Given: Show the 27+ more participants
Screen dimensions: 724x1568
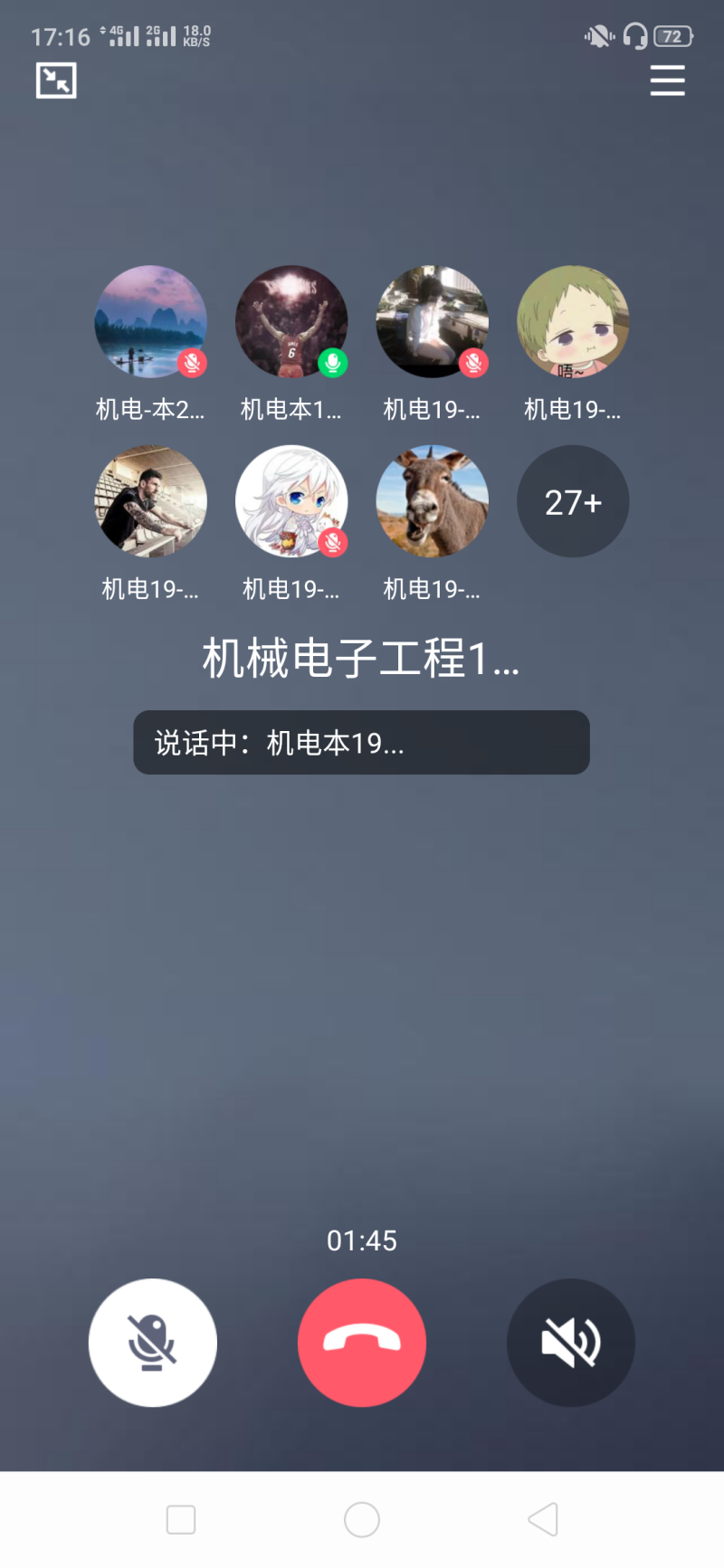Looking at the screenshot, I should coord(573,501).
